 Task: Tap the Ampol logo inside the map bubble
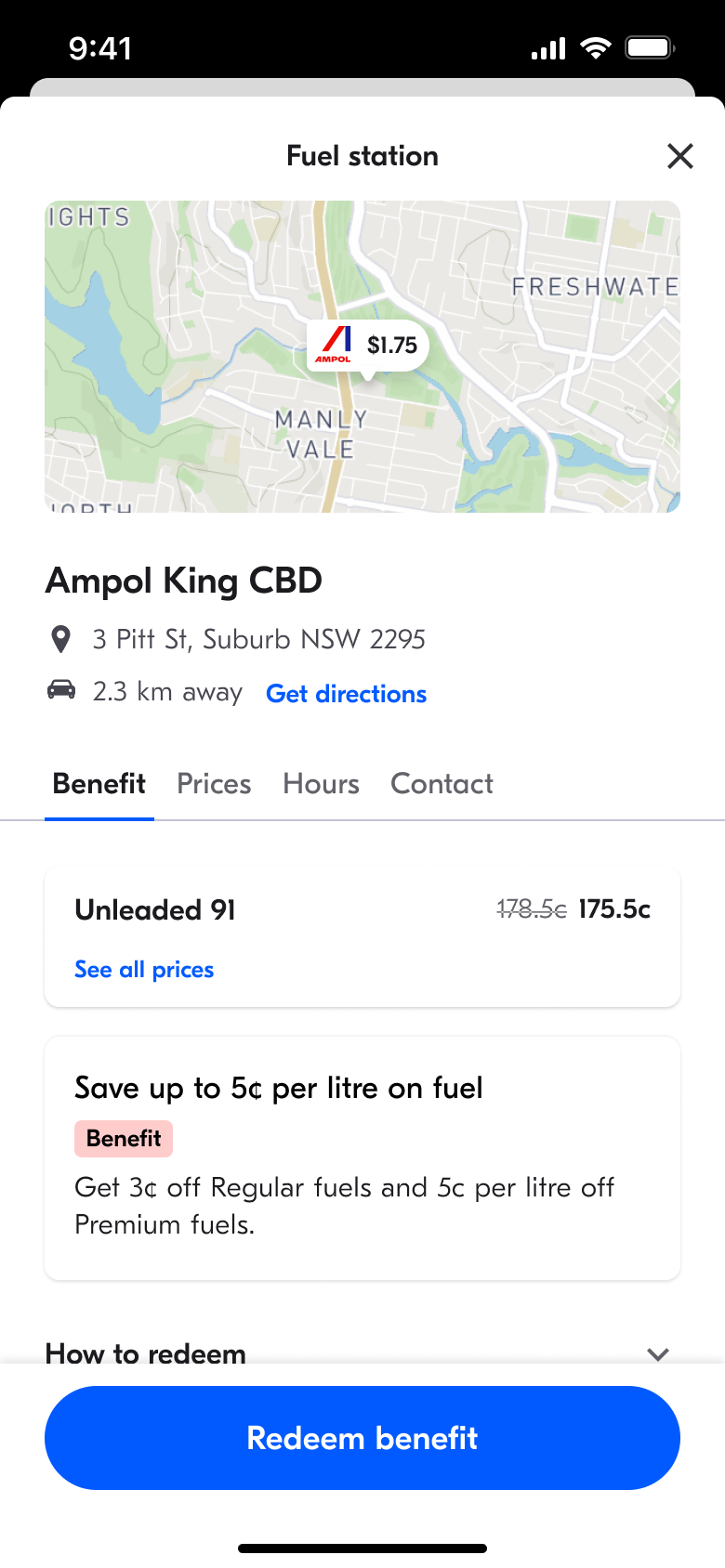coord(336,343)
